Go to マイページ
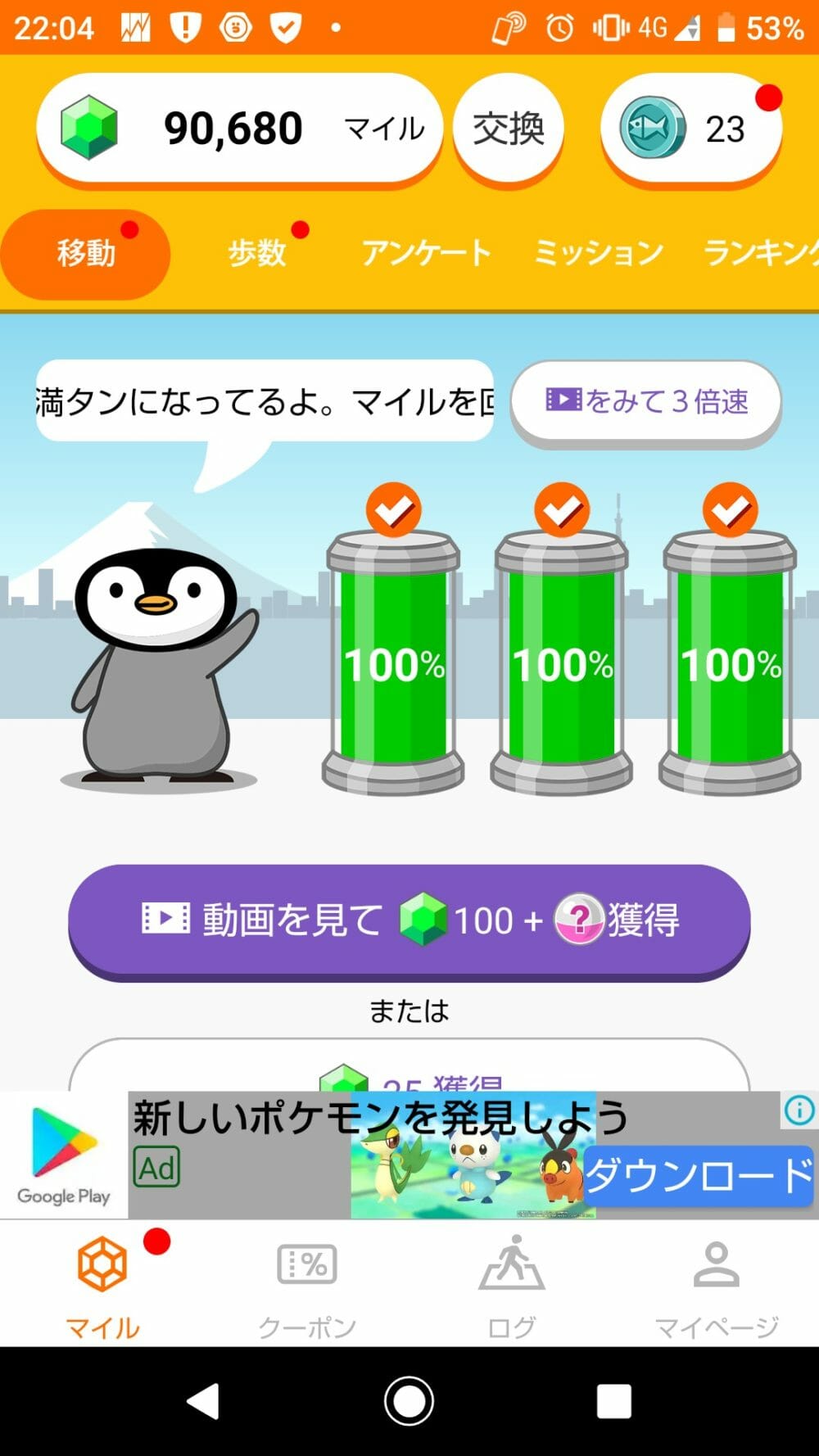 (717, 1286)
